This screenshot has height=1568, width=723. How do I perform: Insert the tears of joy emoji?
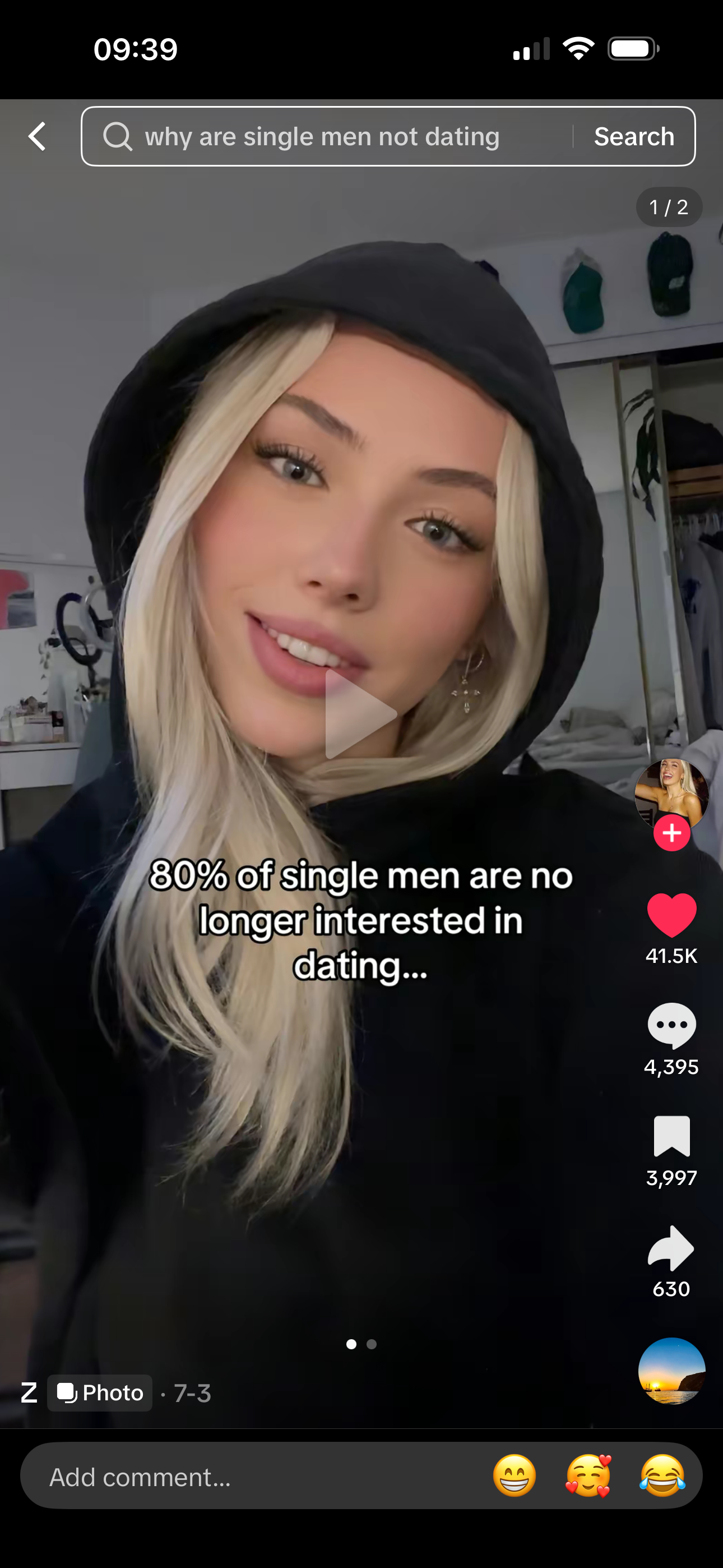(662, 1475)
